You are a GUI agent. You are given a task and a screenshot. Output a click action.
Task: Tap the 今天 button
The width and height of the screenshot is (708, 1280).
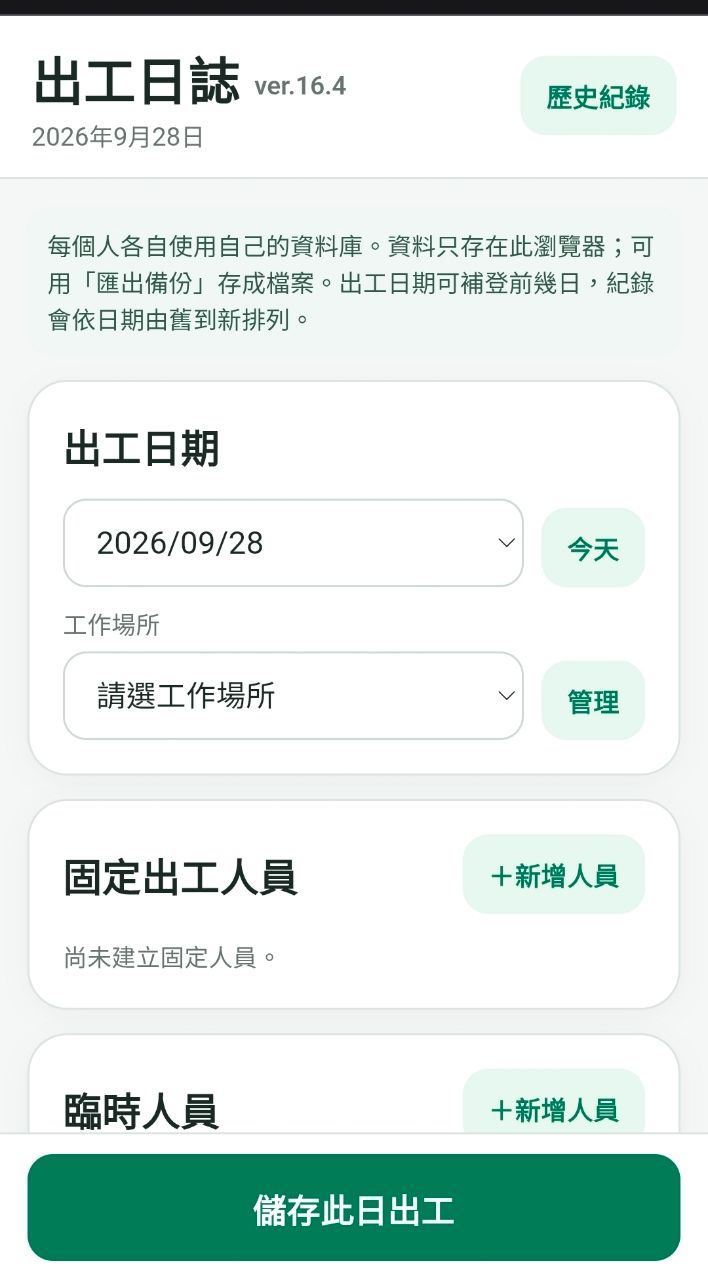pos(593,548)
